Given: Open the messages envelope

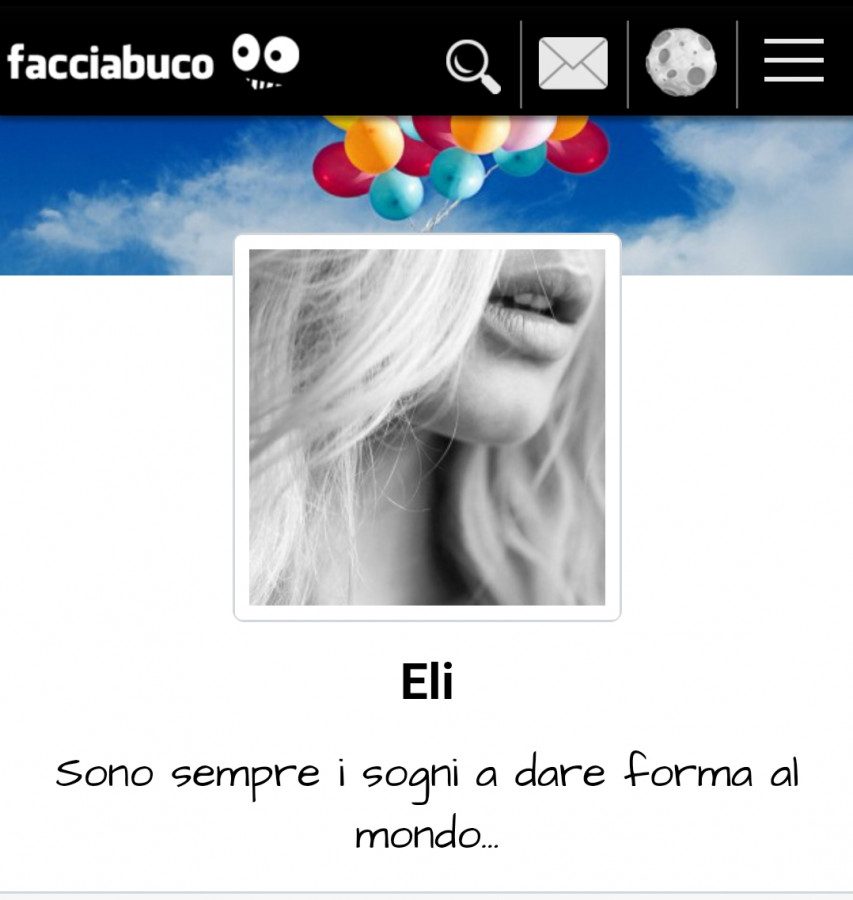Looking at the screenshot, I should 573,64.
